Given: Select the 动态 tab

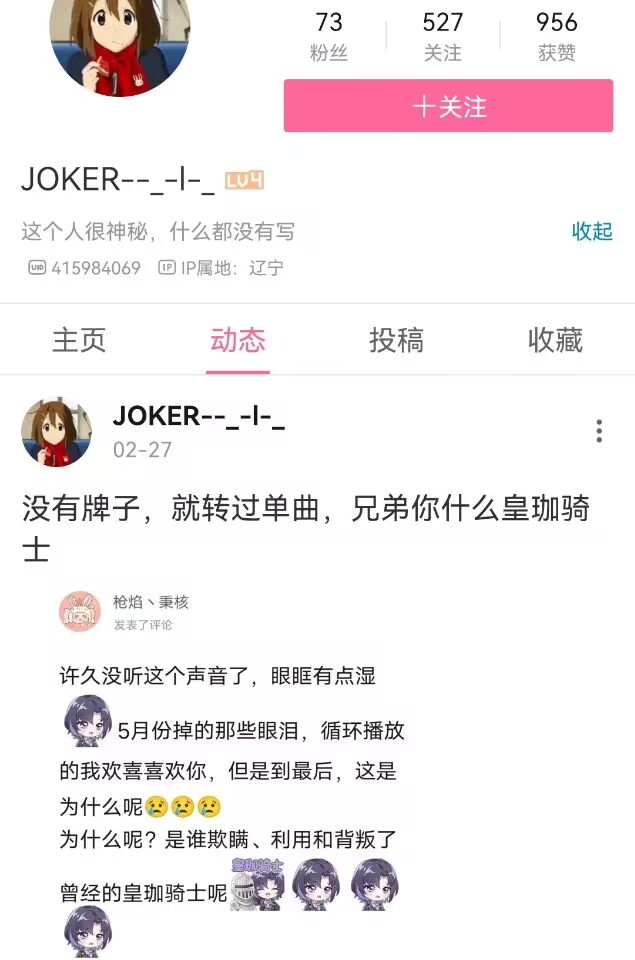Looking at the screenshot, I should pos(238,340).
